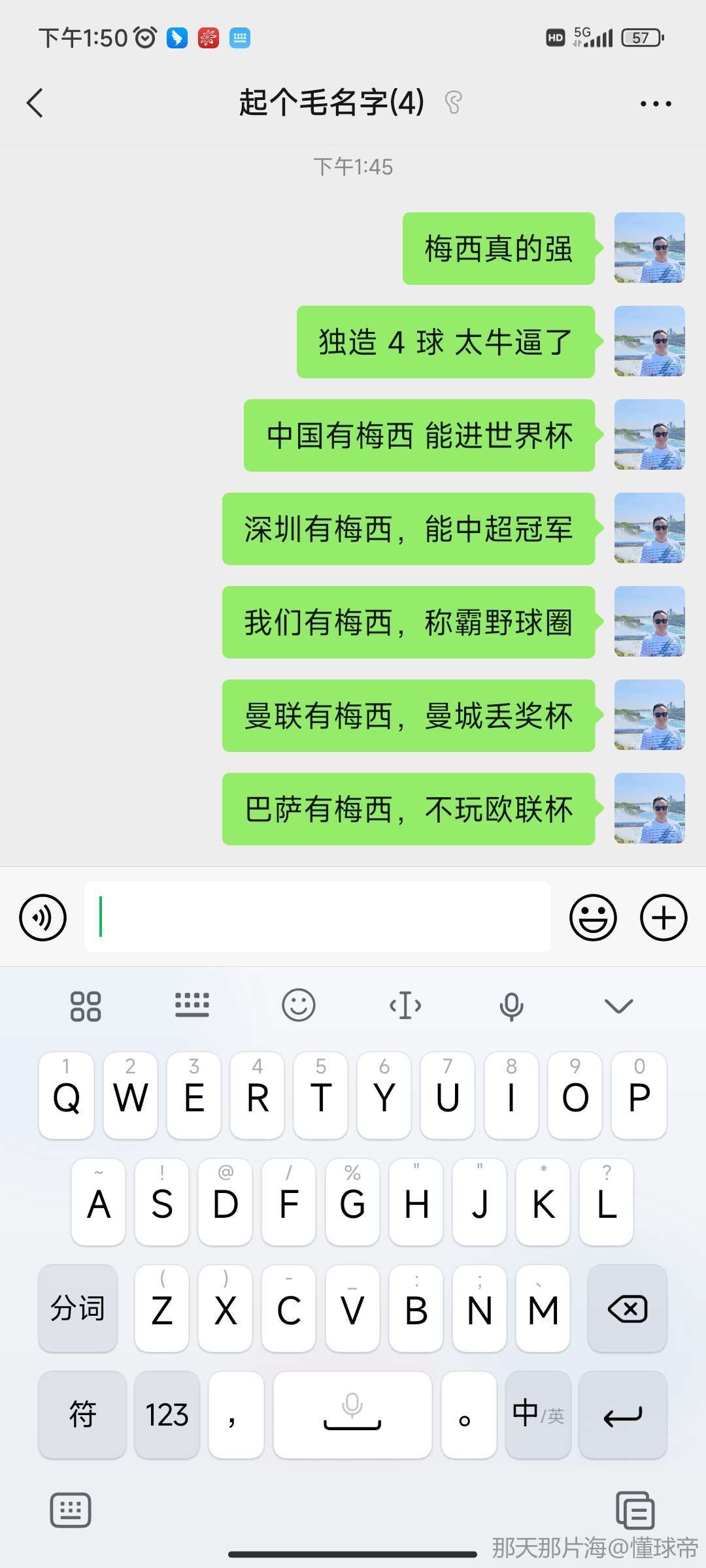Open the three-dot chat info menu
This screenshot has height=1568, width=706.
click(656, 104)
